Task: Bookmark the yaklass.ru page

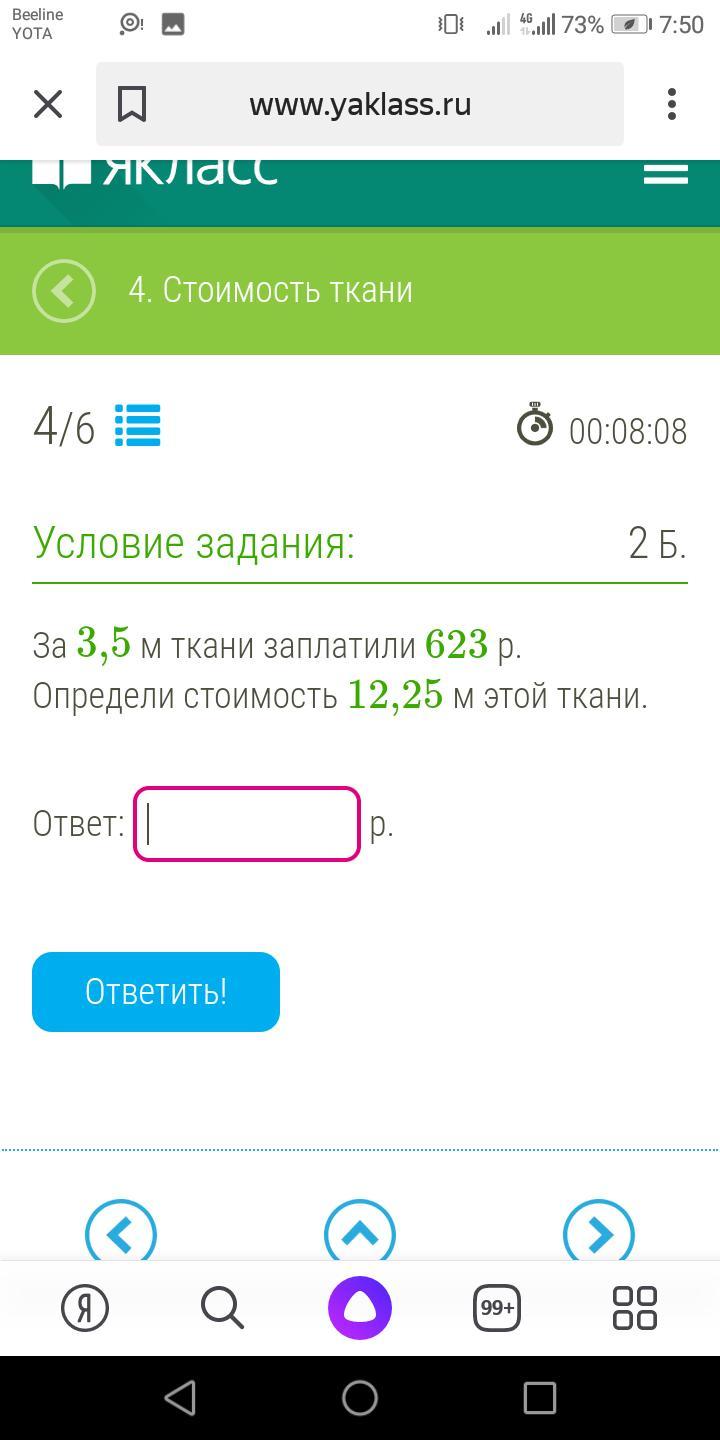Action: (132, 104)
